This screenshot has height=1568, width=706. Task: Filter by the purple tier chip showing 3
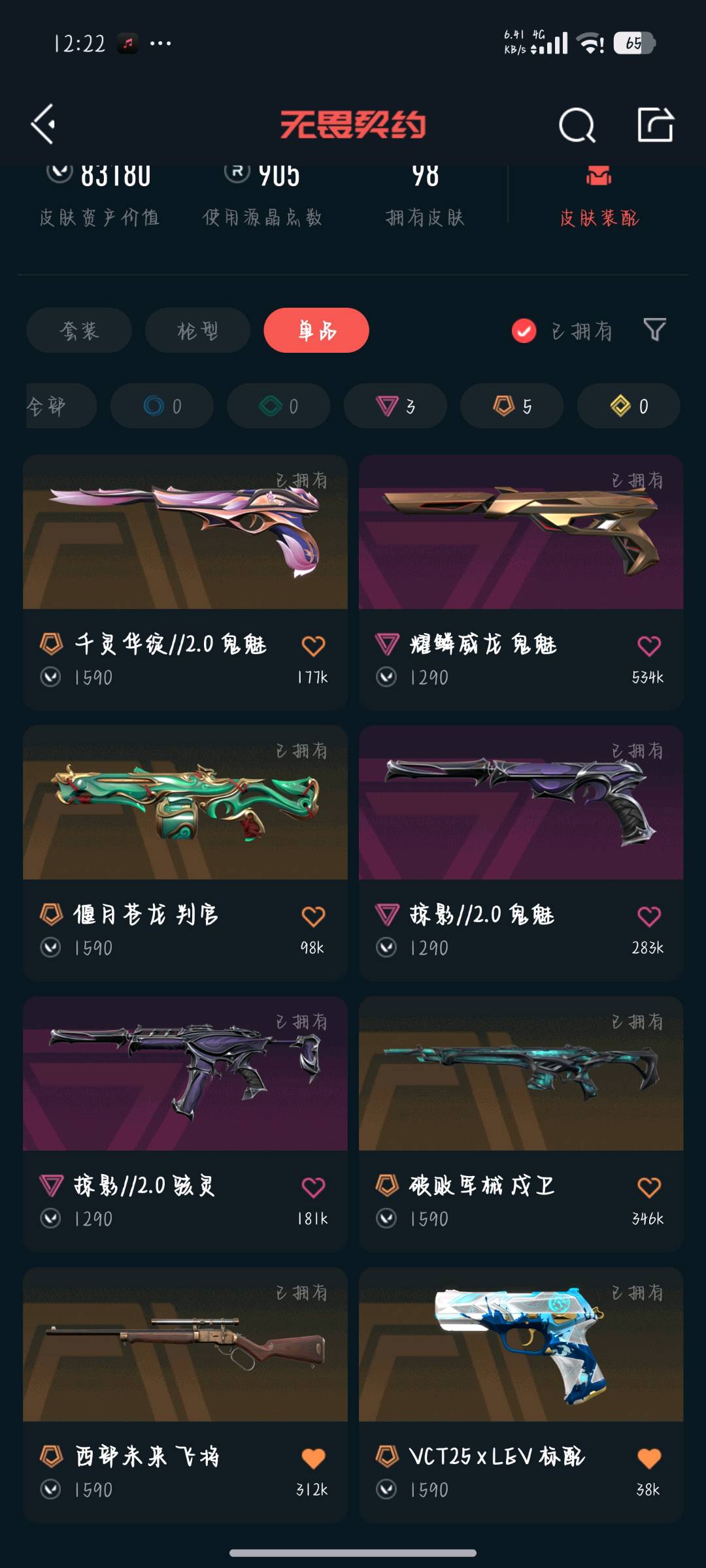pos(395,406)
